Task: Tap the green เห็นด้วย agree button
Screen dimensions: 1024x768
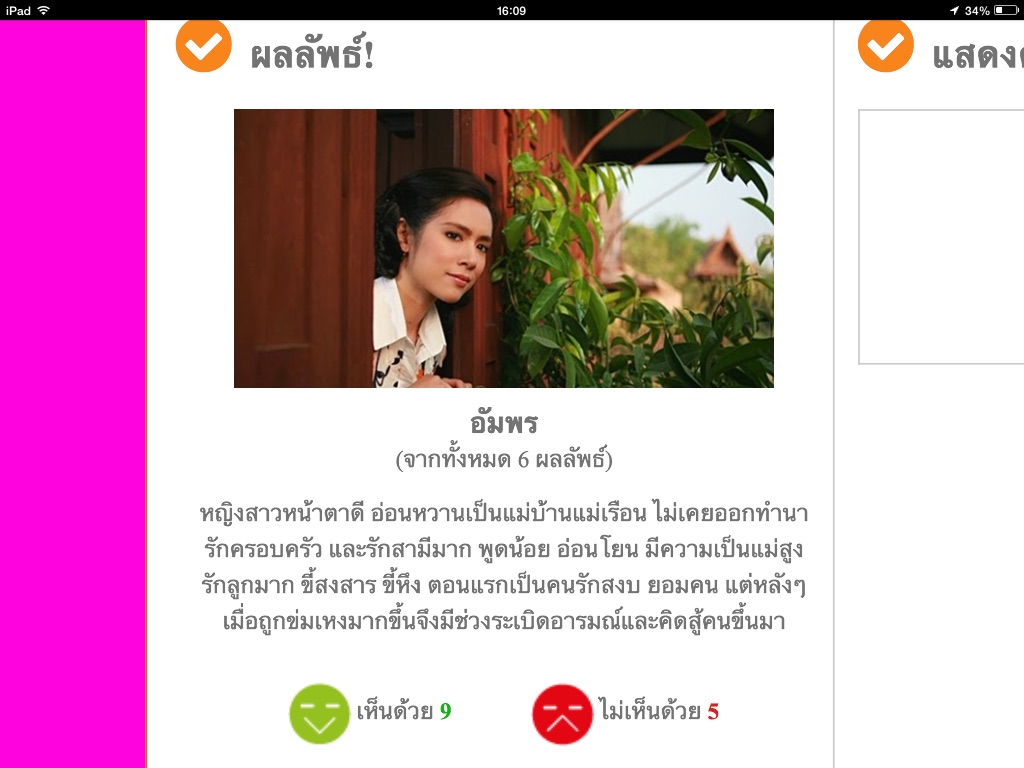Action: tap(319, 714)
